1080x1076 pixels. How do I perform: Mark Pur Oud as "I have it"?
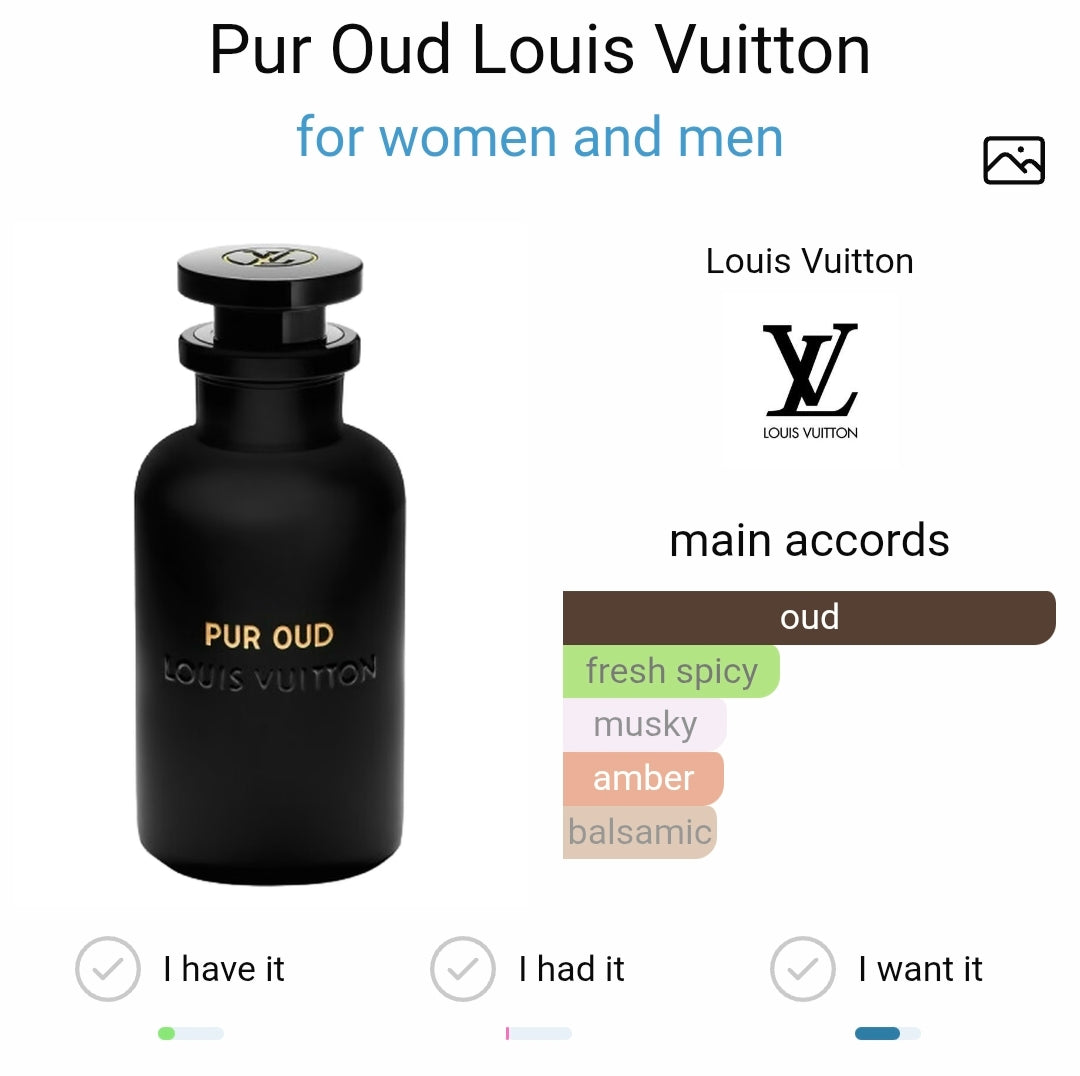(108, 969)
